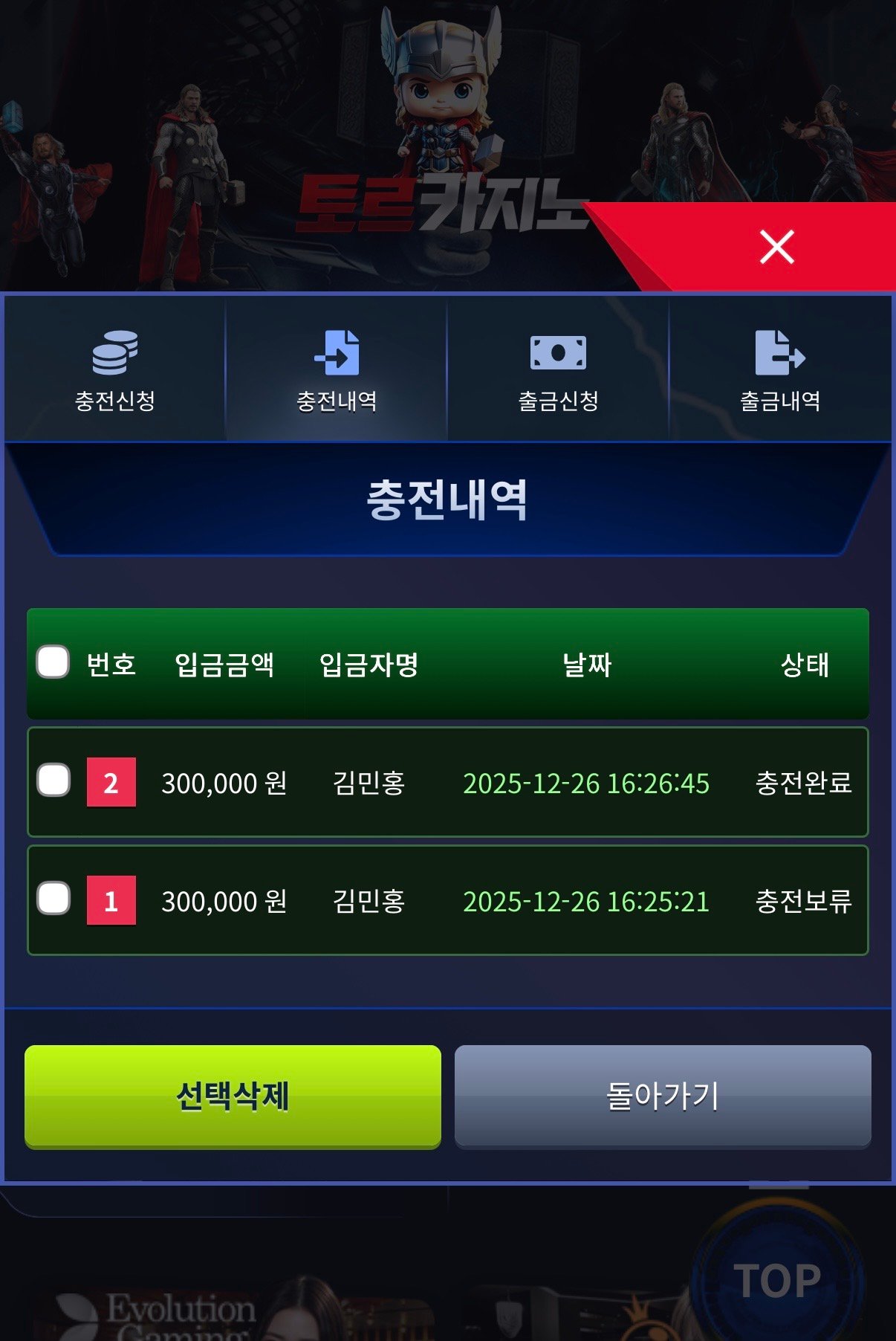
Task: Select the checkbox for entry number 1
Action: 53,899
